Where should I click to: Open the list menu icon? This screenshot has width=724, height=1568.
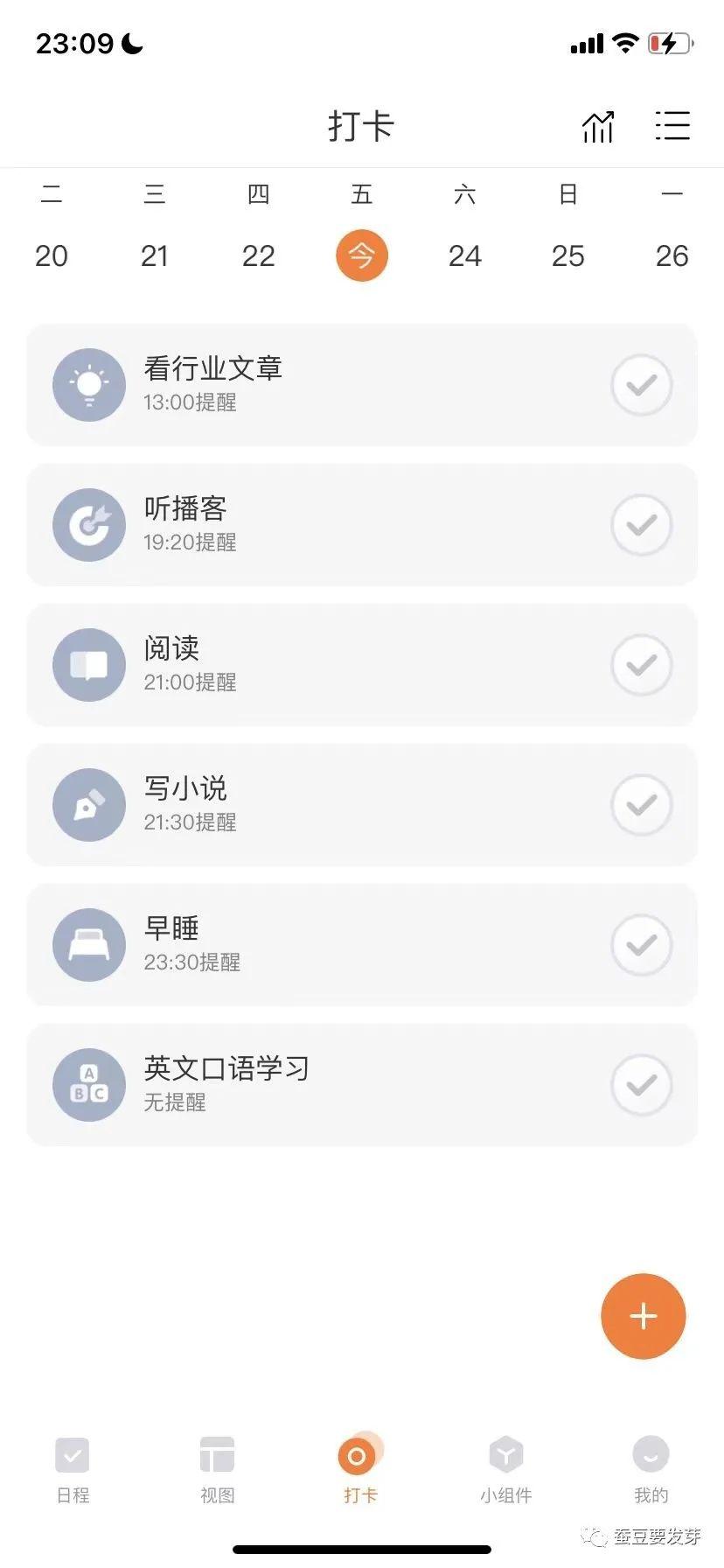[x=672, y=126]
